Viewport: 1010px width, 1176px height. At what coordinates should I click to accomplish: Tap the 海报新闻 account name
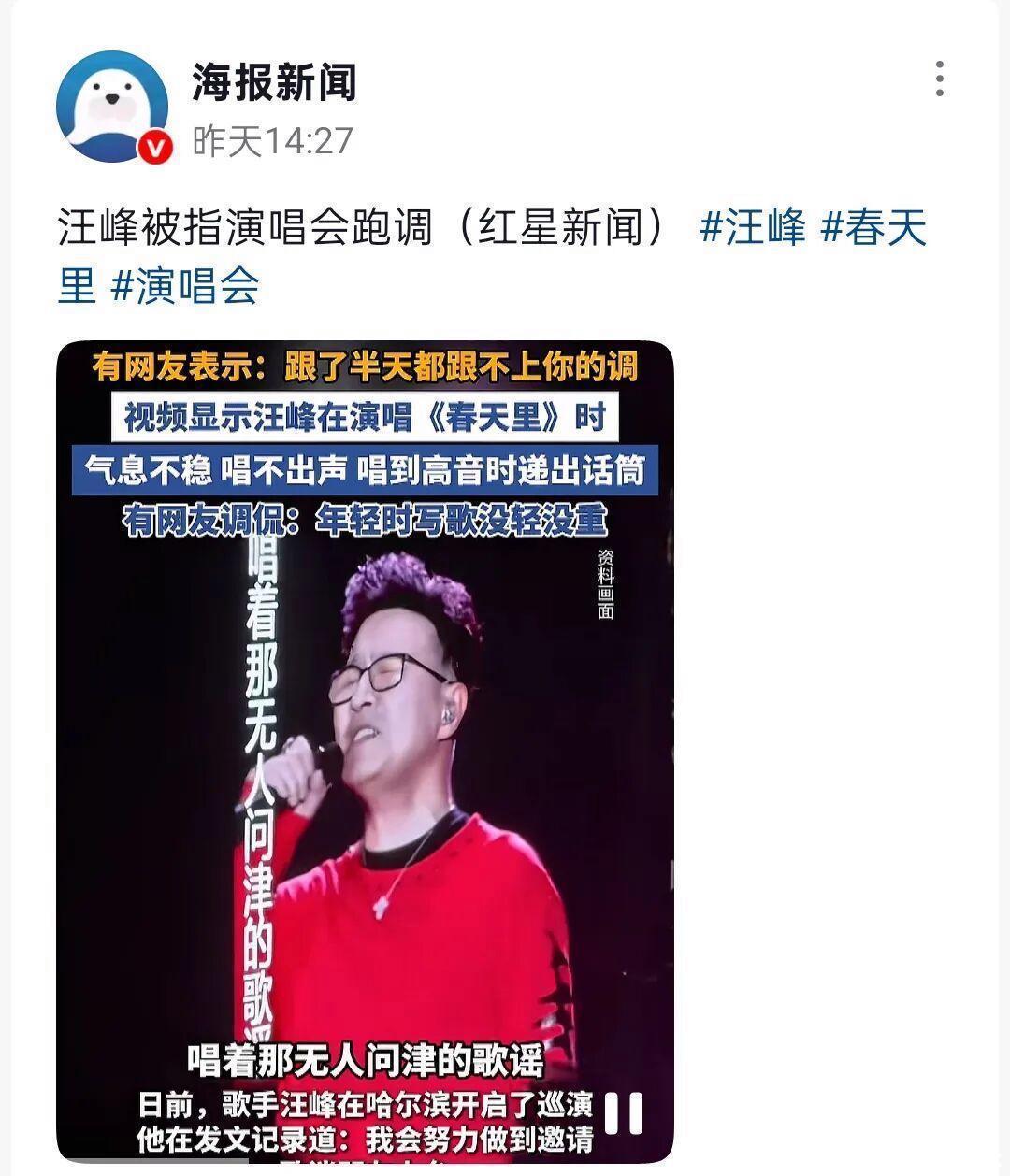(274, 81)
